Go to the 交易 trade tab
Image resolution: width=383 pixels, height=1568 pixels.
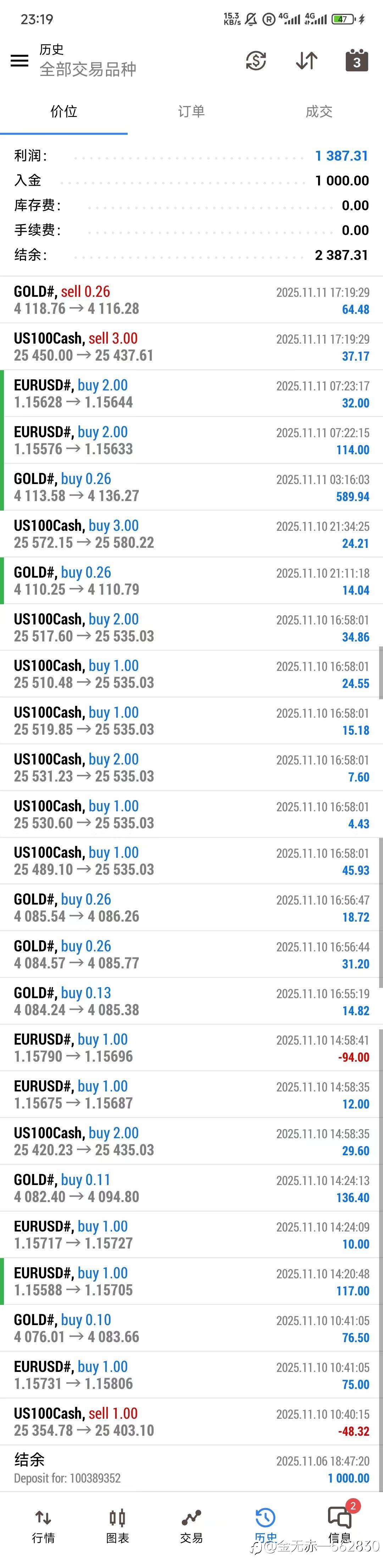[x=191, y=1526]
